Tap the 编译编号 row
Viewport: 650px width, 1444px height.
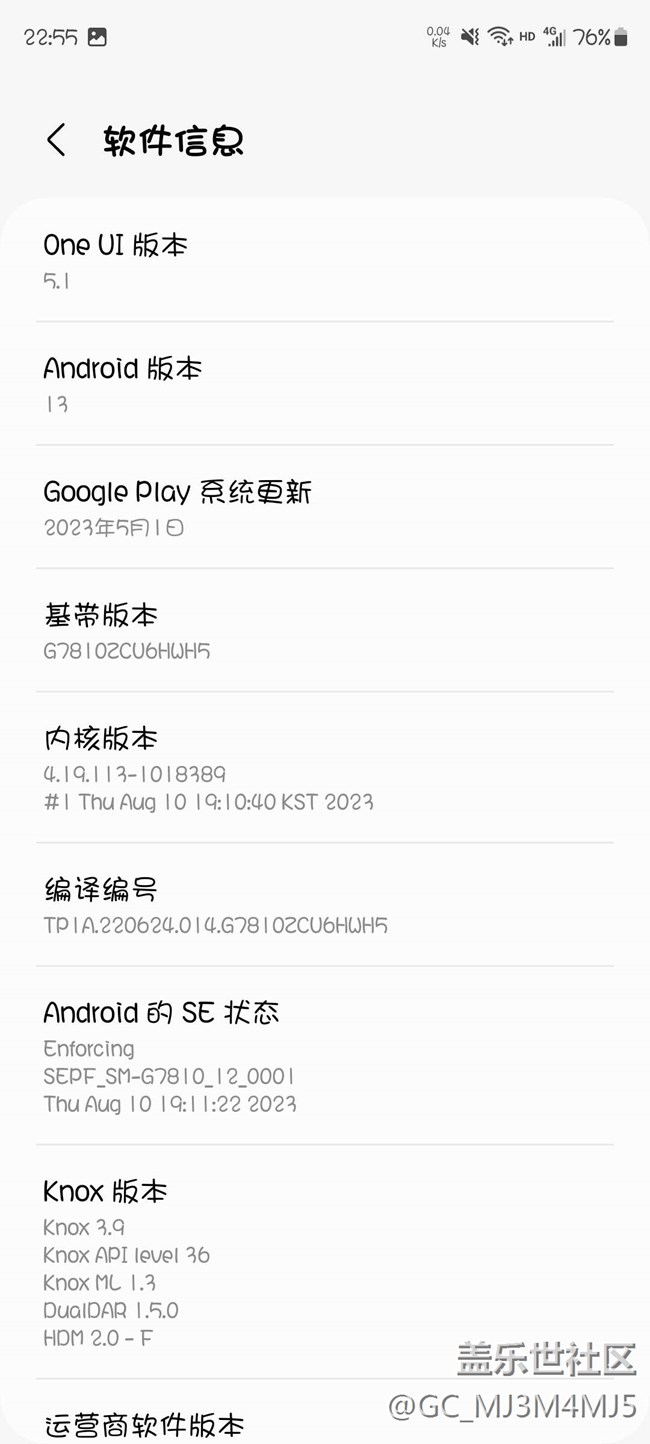pos(324,905)
